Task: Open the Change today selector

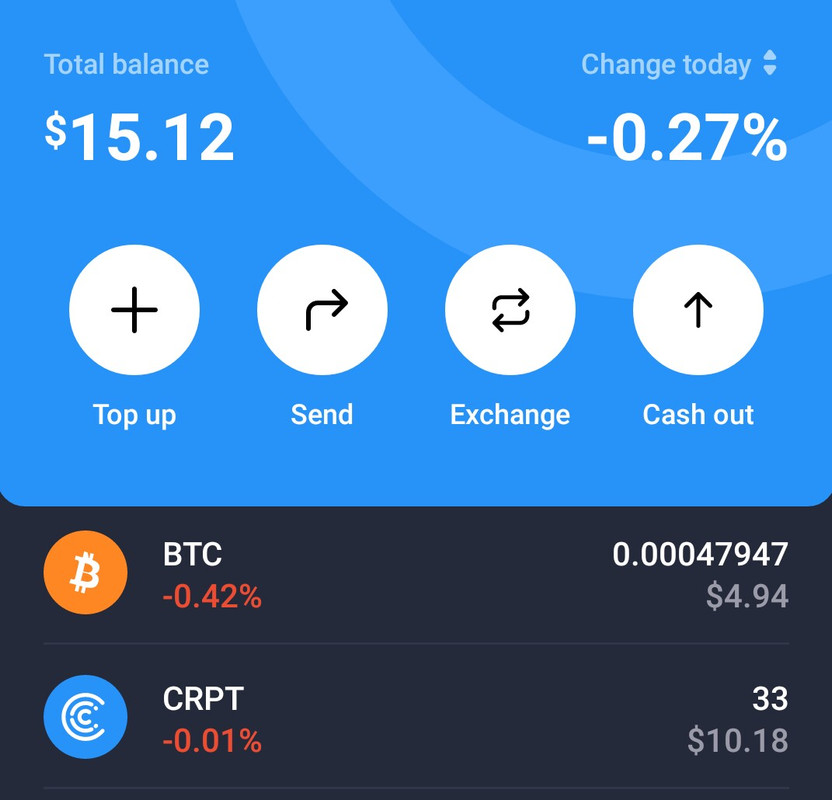Action: point(679,65)
